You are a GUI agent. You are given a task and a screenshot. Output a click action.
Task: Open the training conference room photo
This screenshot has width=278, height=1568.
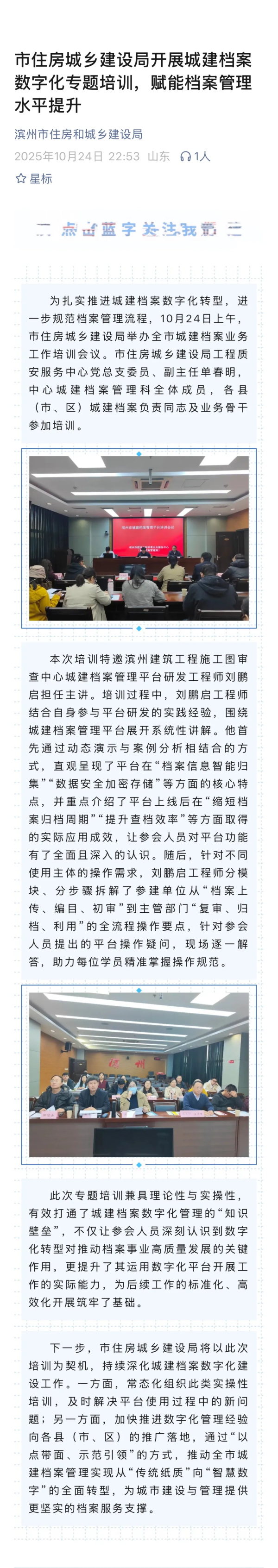point(139,538)
